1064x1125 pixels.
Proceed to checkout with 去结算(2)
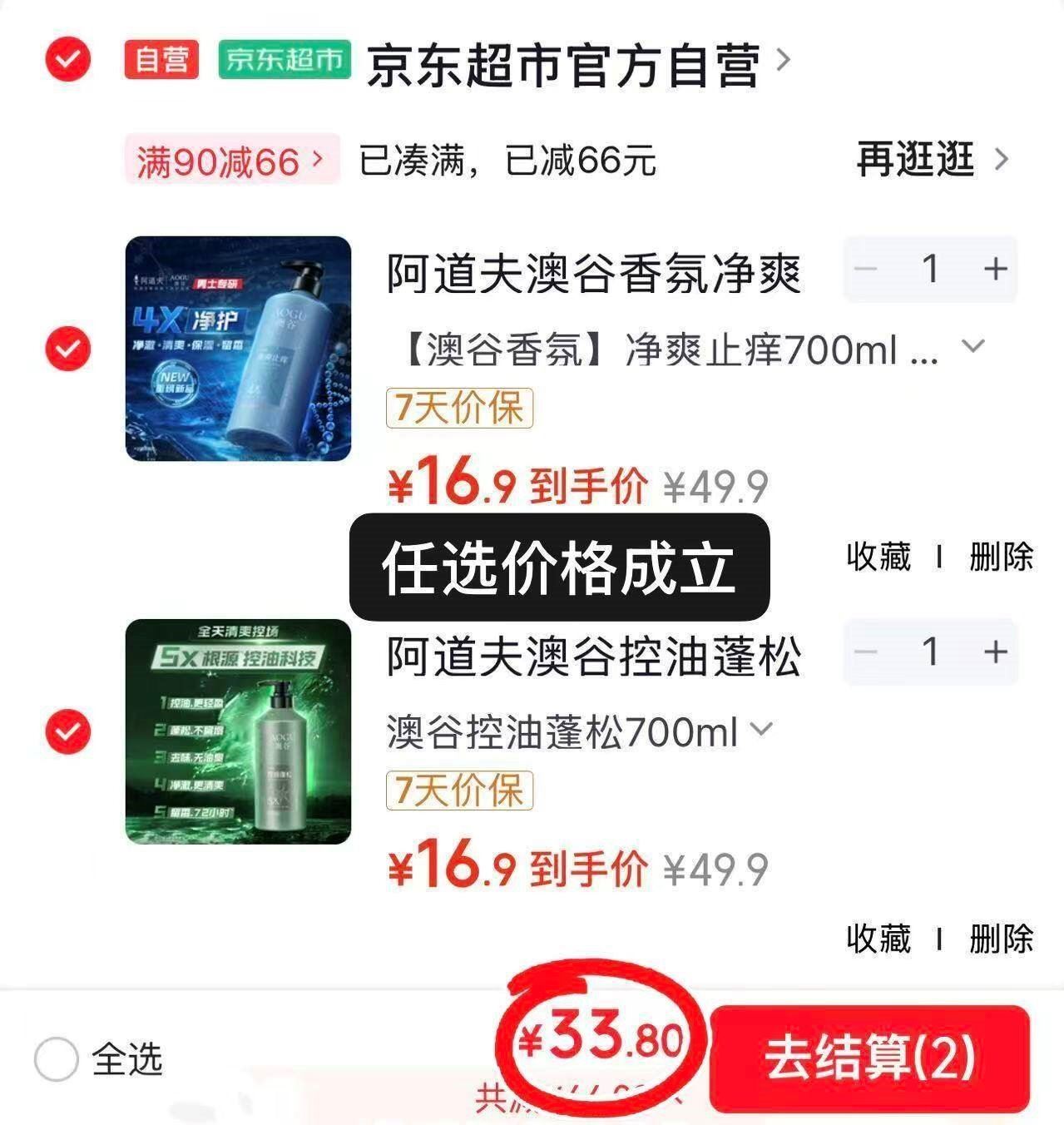coord(869,1058)
